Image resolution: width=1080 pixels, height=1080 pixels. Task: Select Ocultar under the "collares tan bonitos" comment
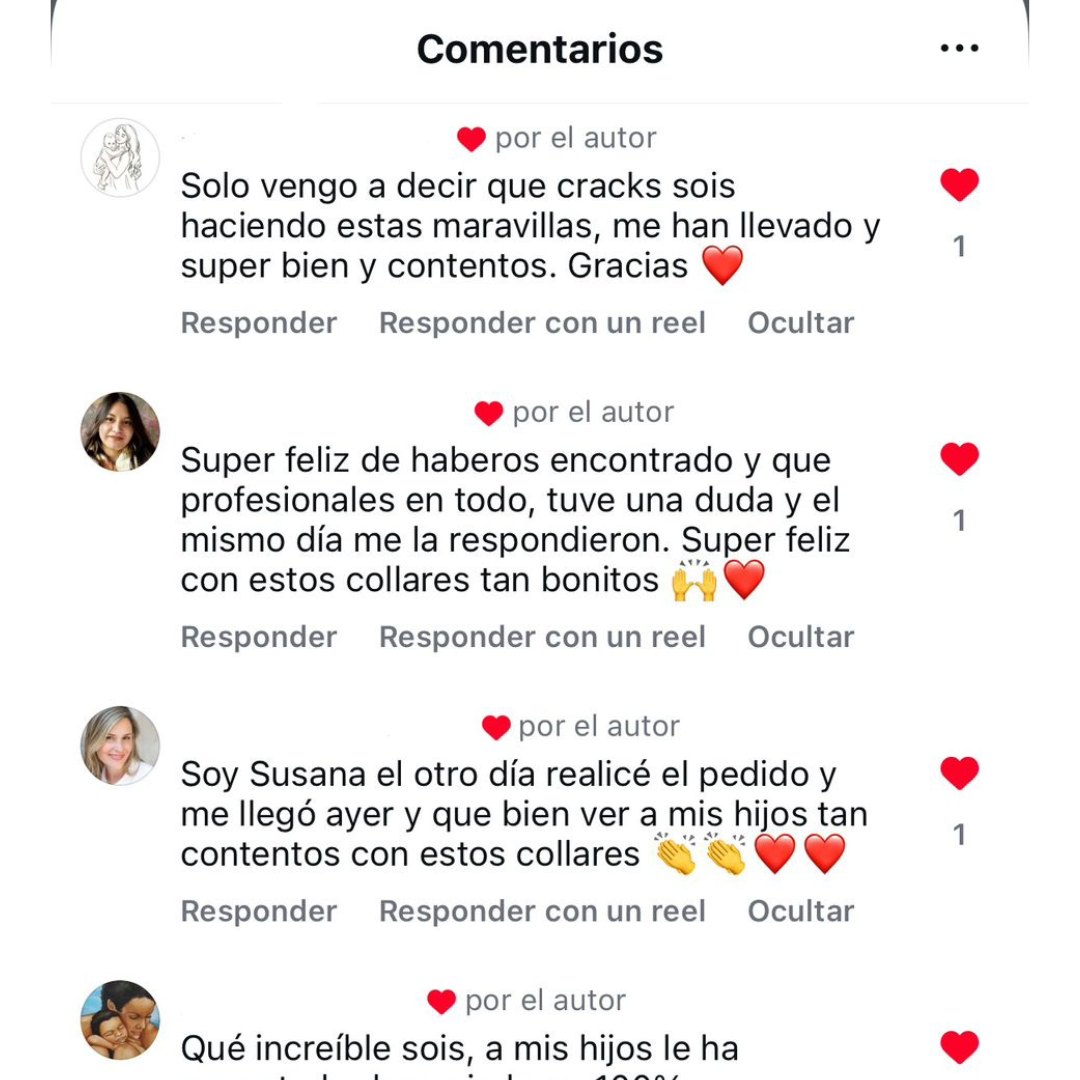tap(800, 637)
